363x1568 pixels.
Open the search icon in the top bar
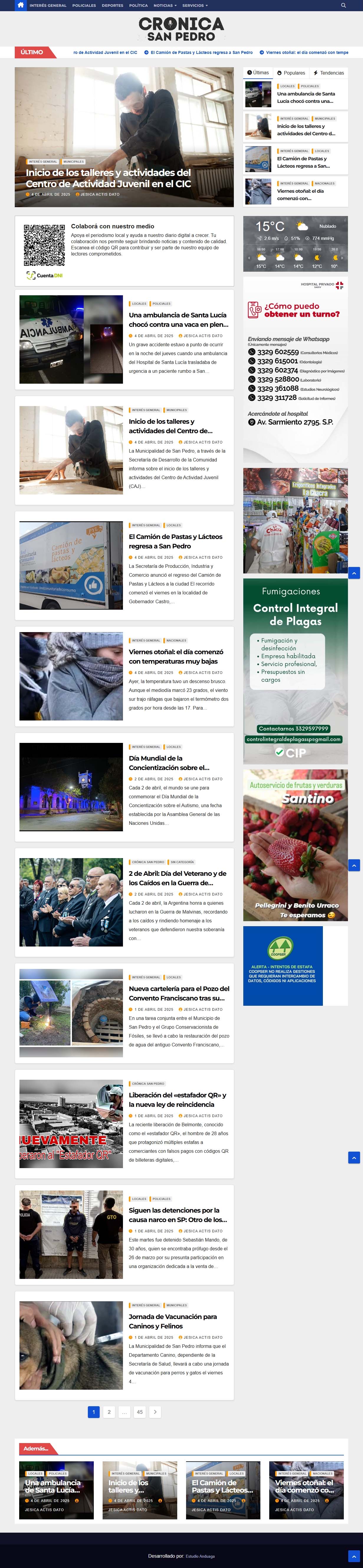(x=343, y=6)
